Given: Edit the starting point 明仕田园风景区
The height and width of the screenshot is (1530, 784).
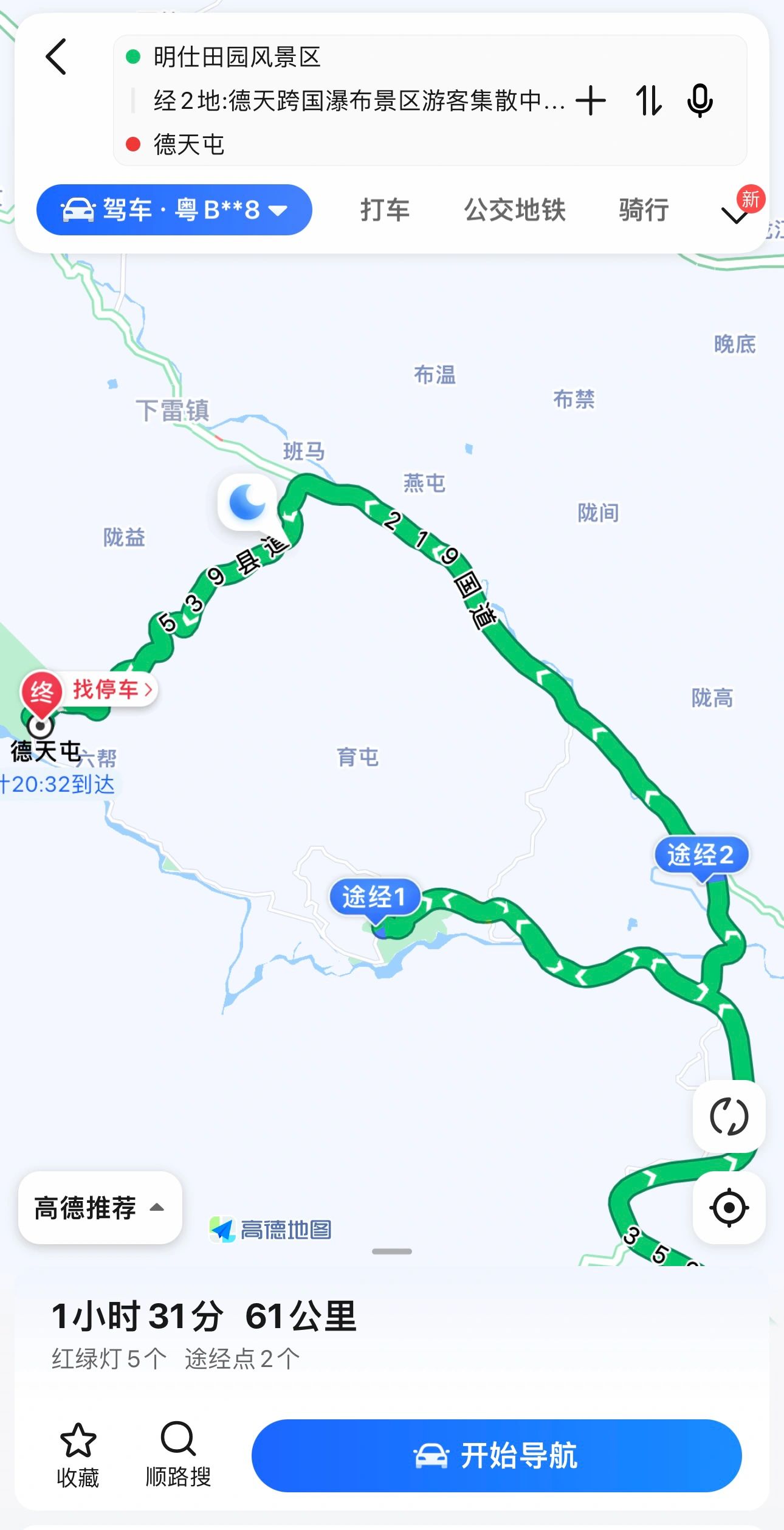Looking at the screenshot, I should pos(237,57).
